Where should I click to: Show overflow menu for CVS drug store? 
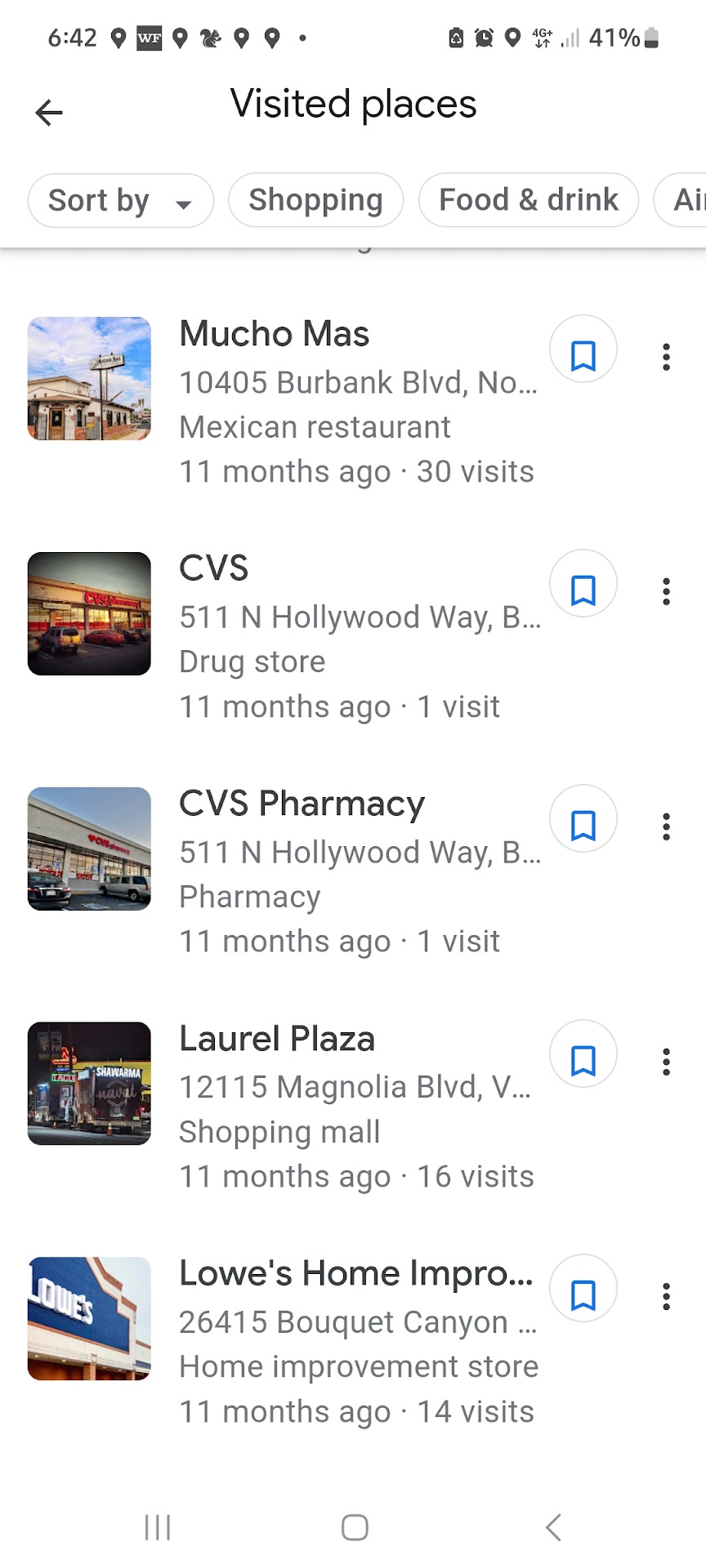tap(667, 591)
